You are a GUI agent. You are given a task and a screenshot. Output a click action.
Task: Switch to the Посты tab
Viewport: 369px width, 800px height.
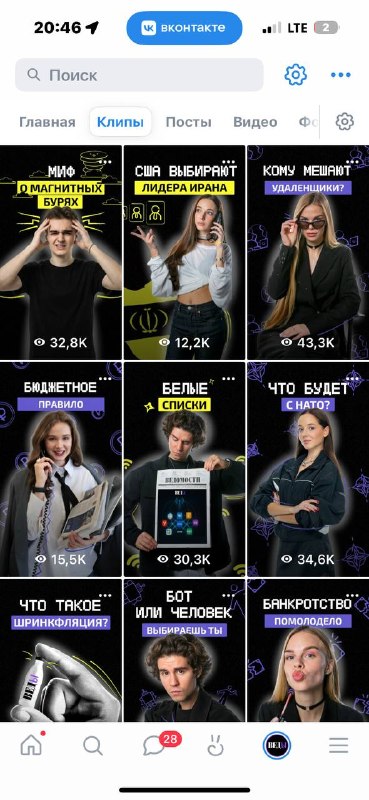188,122
